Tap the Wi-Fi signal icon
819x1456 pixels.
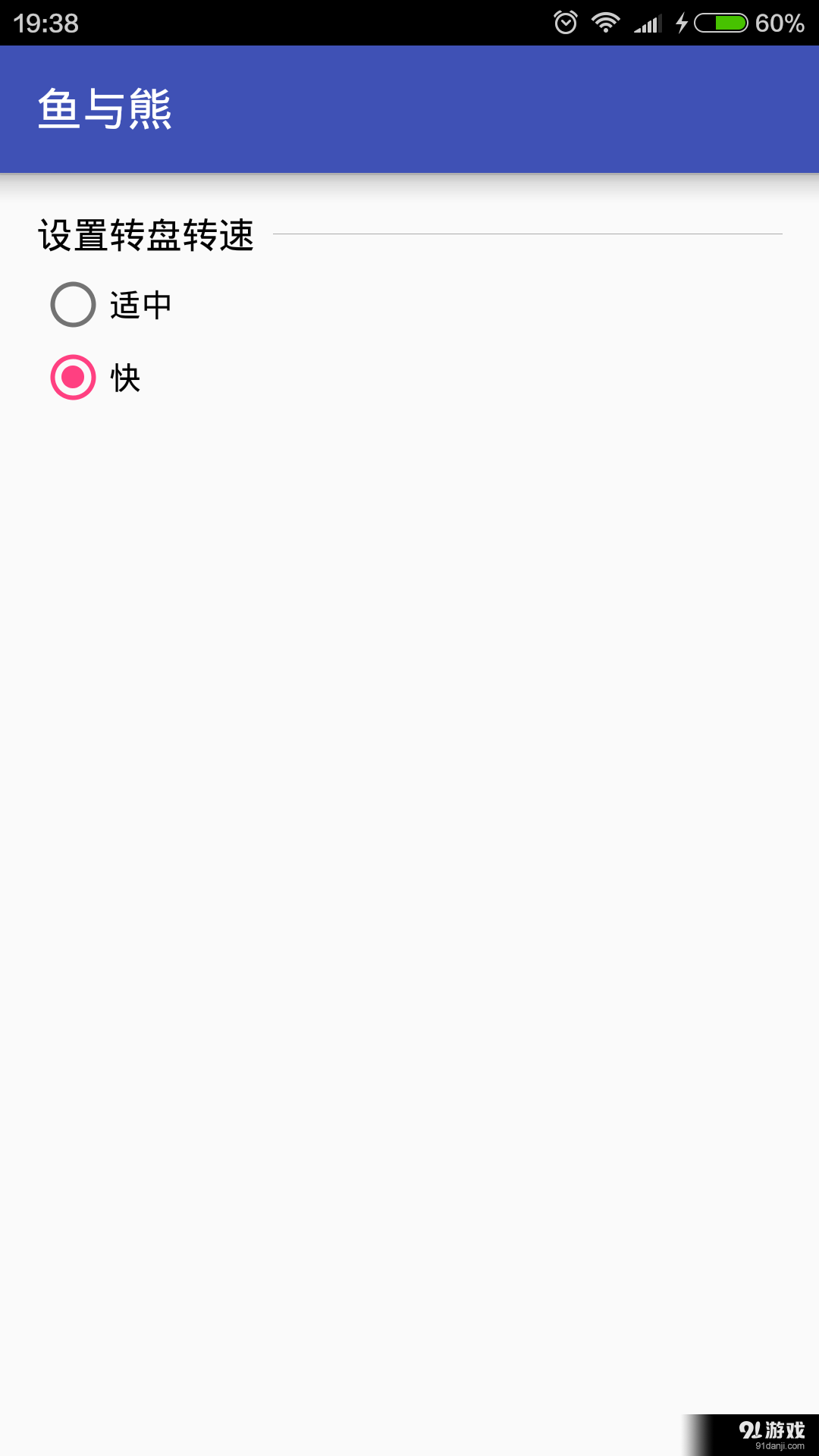(607, 21)
